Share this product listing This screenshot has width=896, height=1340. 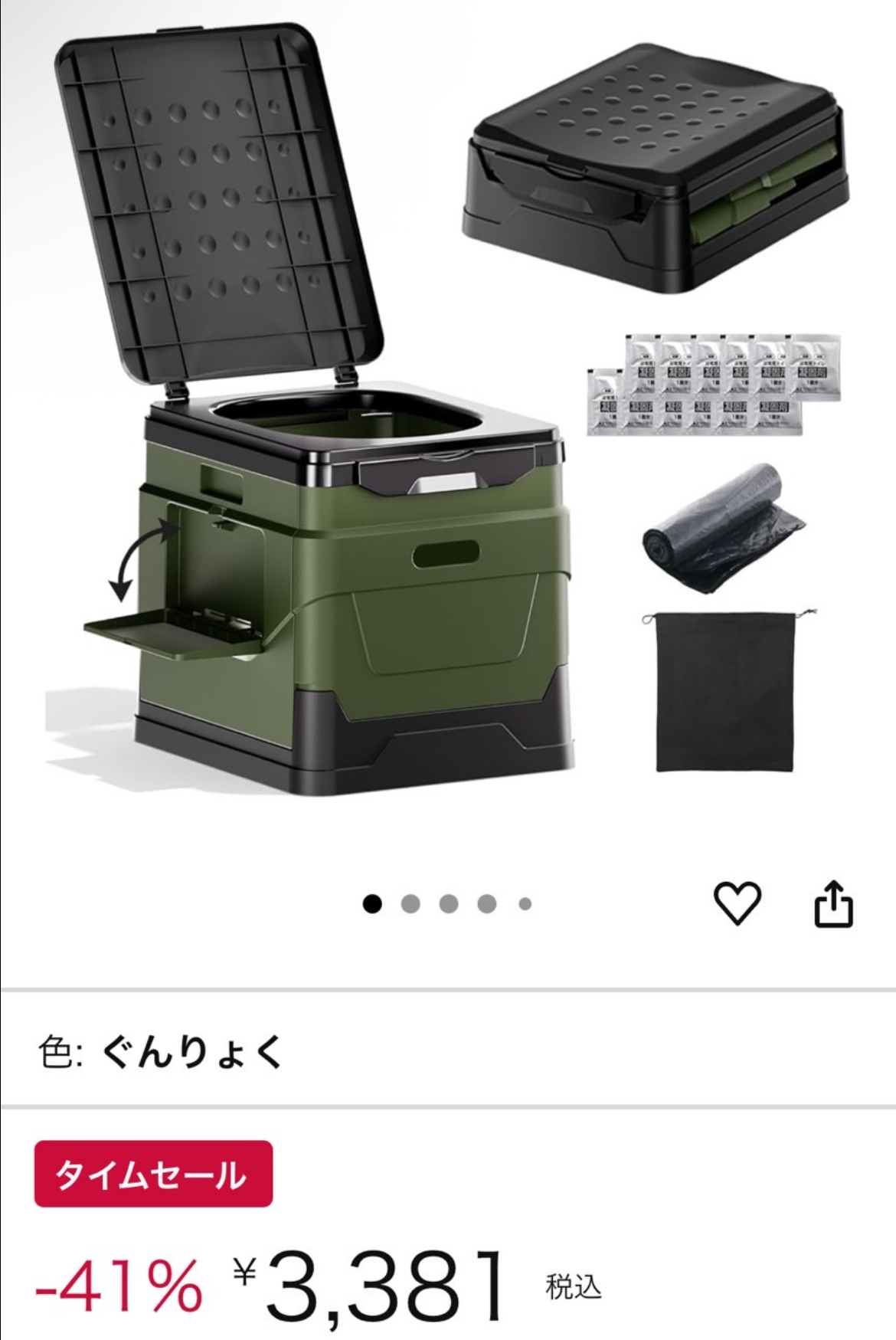click(x=832, y=904)
